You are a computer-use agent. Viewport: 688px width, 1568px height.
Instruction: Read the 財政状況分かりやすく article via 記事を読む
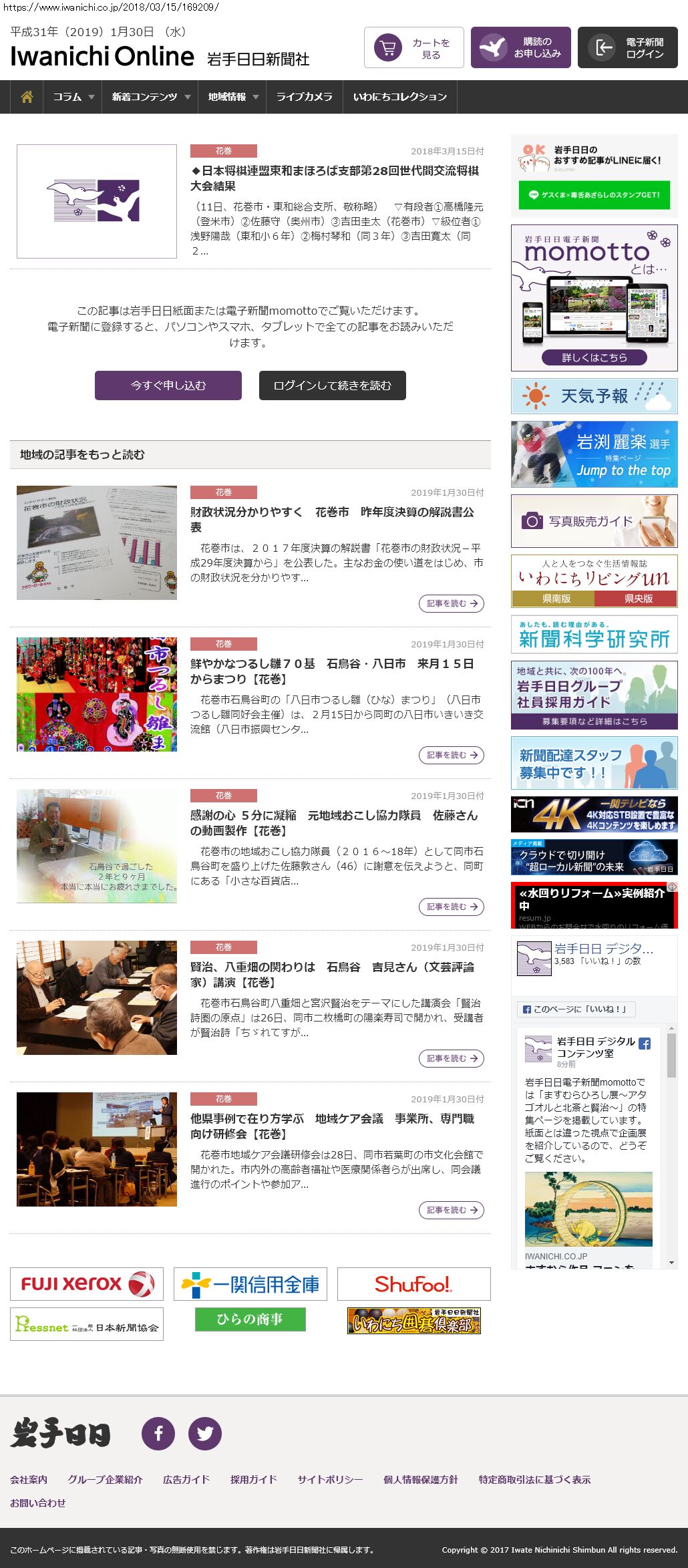pos(452,603)
